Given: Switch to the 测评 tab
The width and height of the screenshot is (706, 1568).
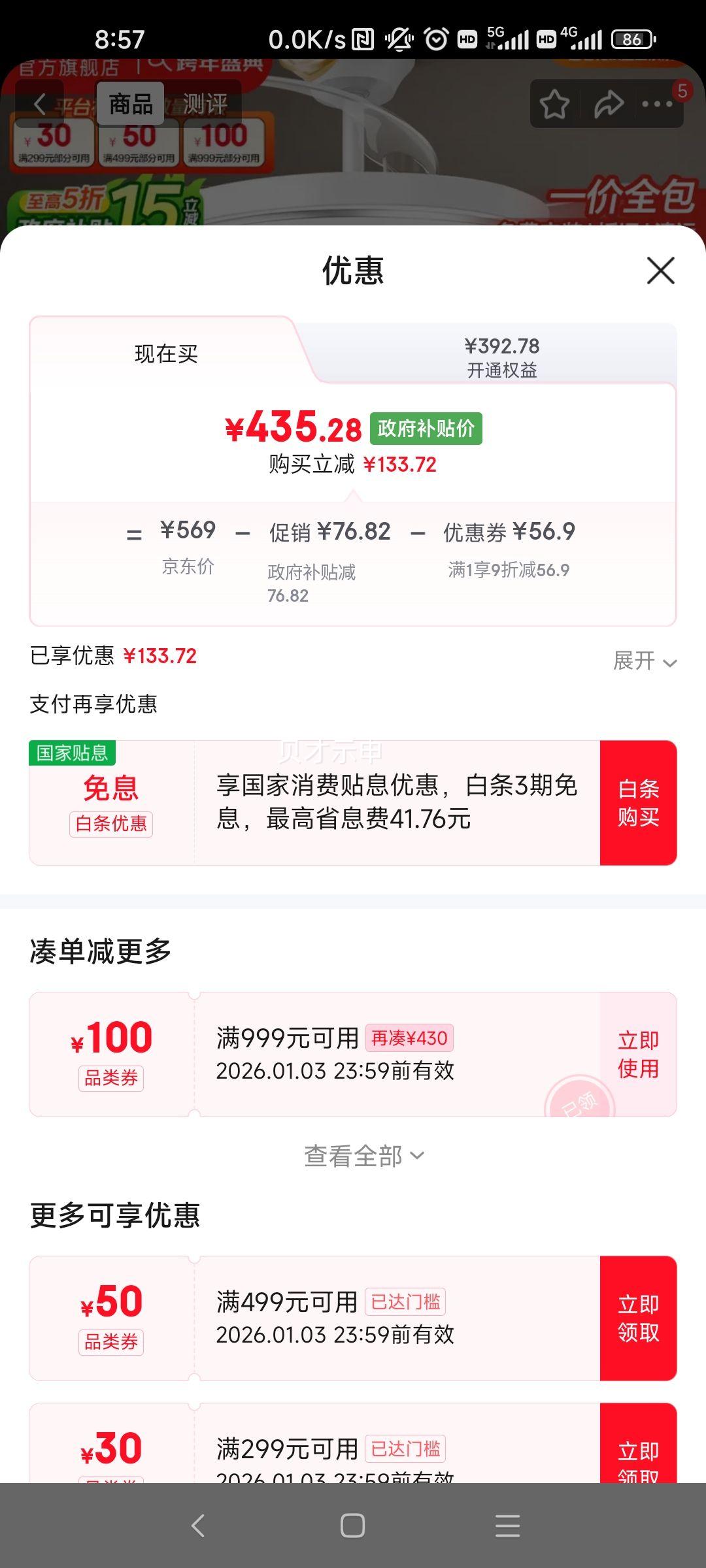Looking at the screenshot, I should point(206,103).
